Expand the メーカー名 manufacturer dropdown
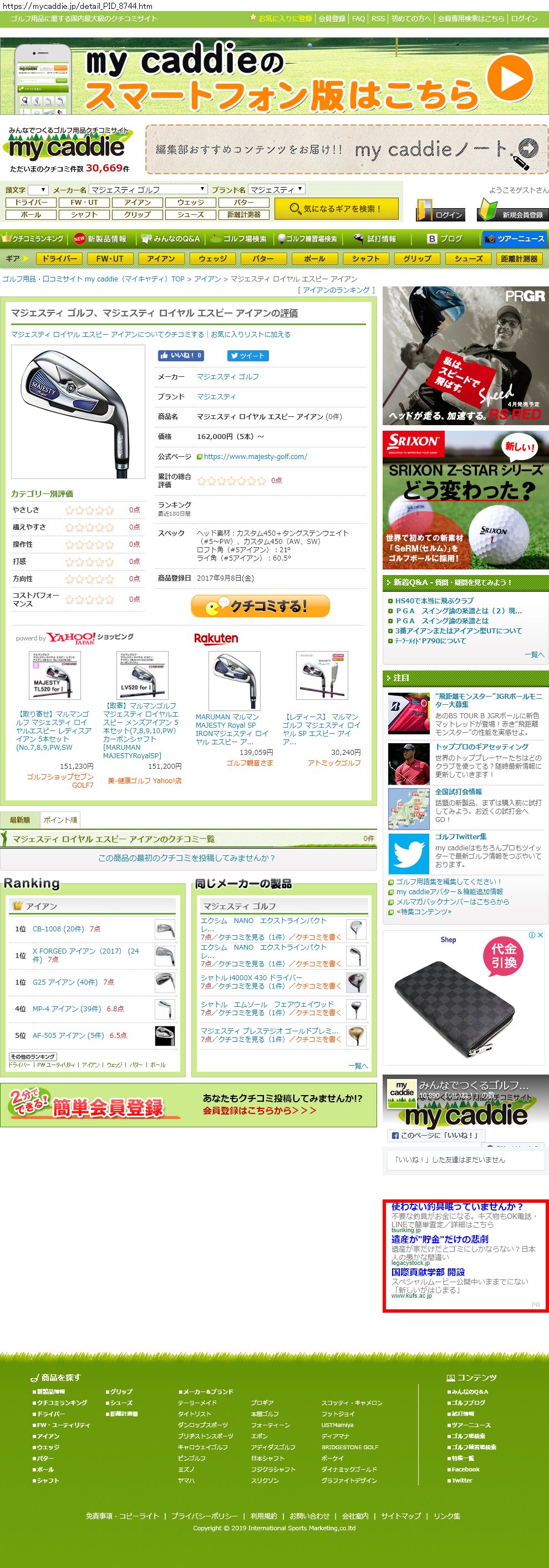The height and width of the screenshot is (1568, 549). tap(148, 189)
